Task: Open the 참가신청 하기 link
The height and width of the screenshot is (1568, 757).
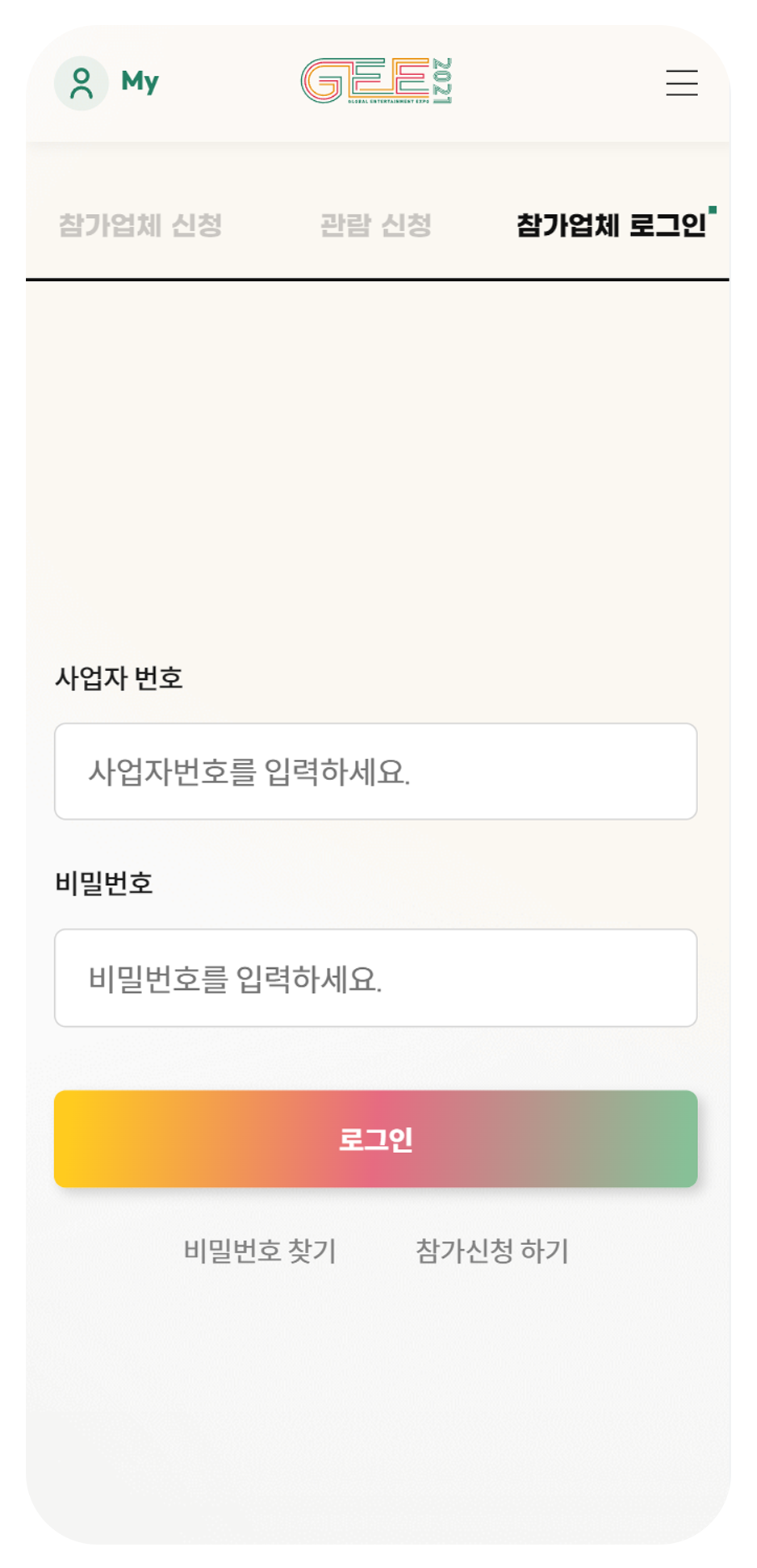Action: click(492, 1251)
